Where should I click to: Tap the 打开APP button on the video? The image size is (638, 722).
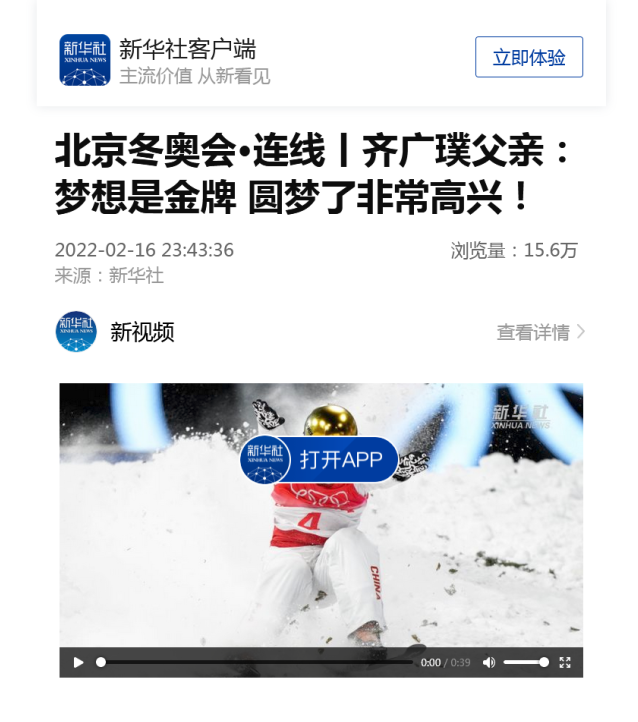coord(319,460)
